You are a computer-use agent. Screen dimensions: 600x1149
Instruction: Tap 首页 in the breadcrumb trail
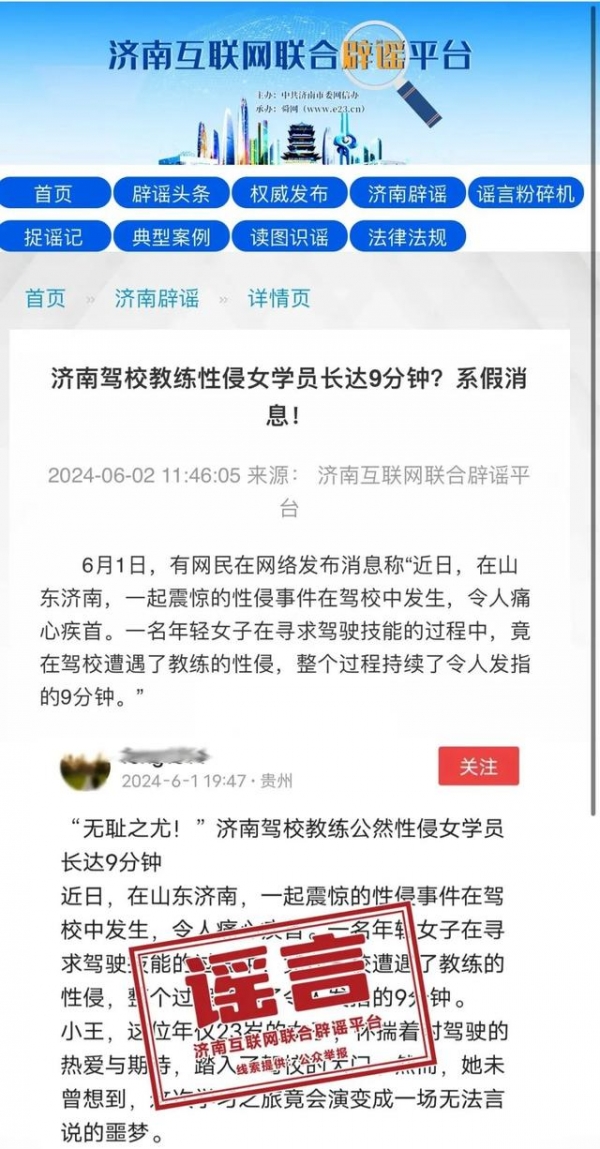46,298
